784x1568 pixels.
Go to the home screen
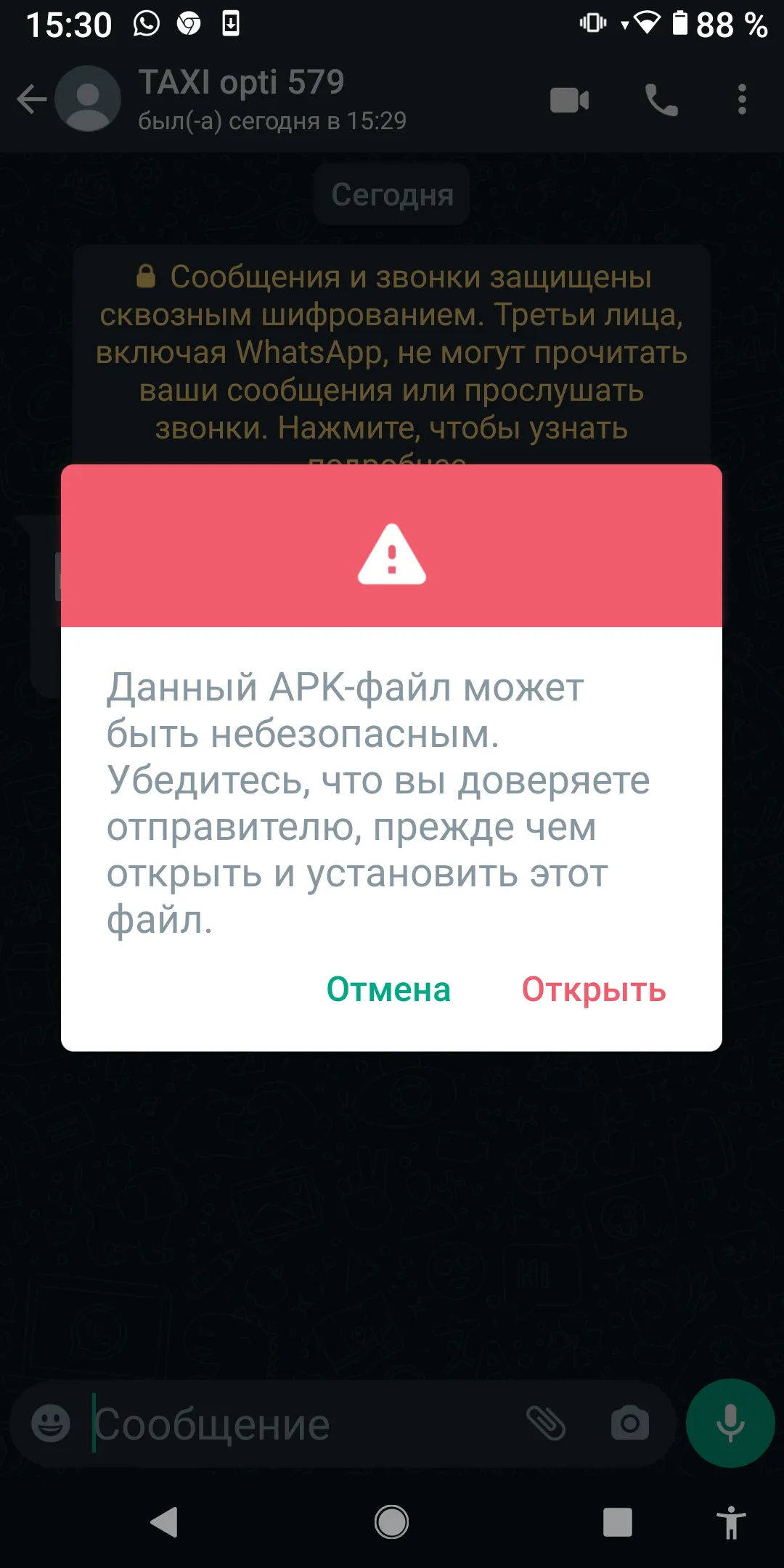coord(391,1522)
